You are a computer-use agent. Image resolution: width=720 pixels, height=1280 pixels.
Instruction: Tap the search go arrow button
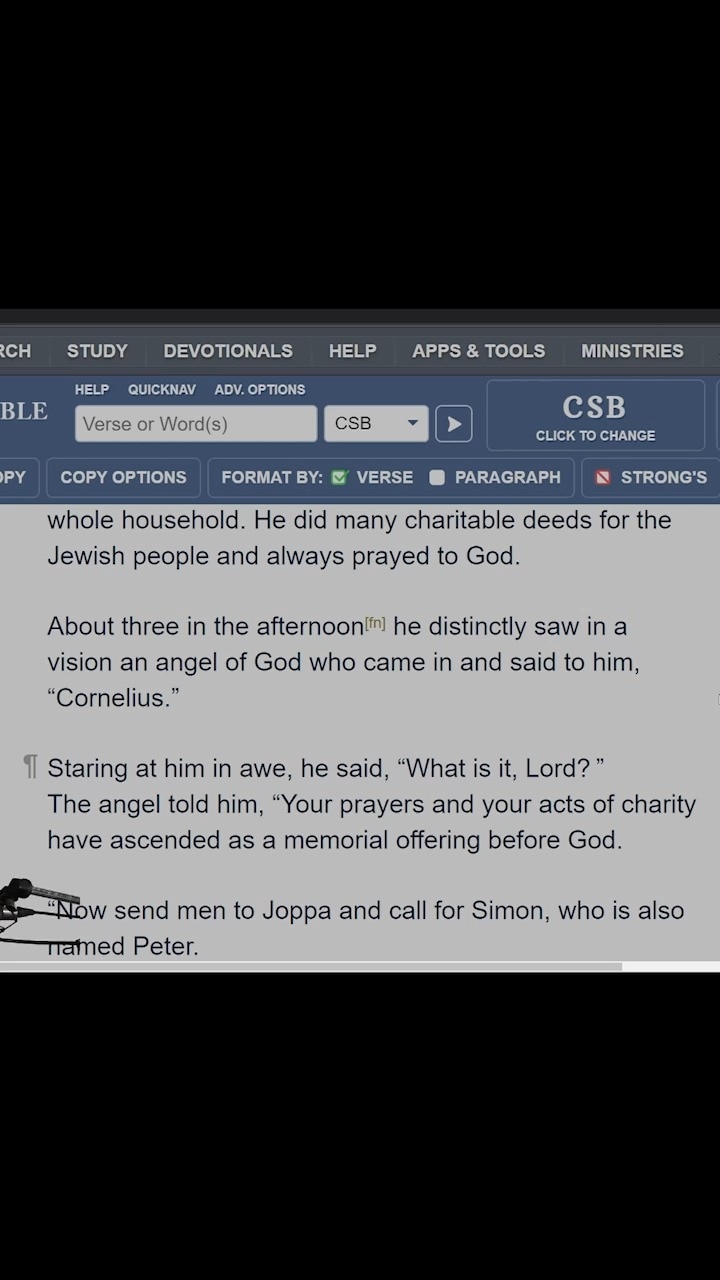click(x=454, y=424)
